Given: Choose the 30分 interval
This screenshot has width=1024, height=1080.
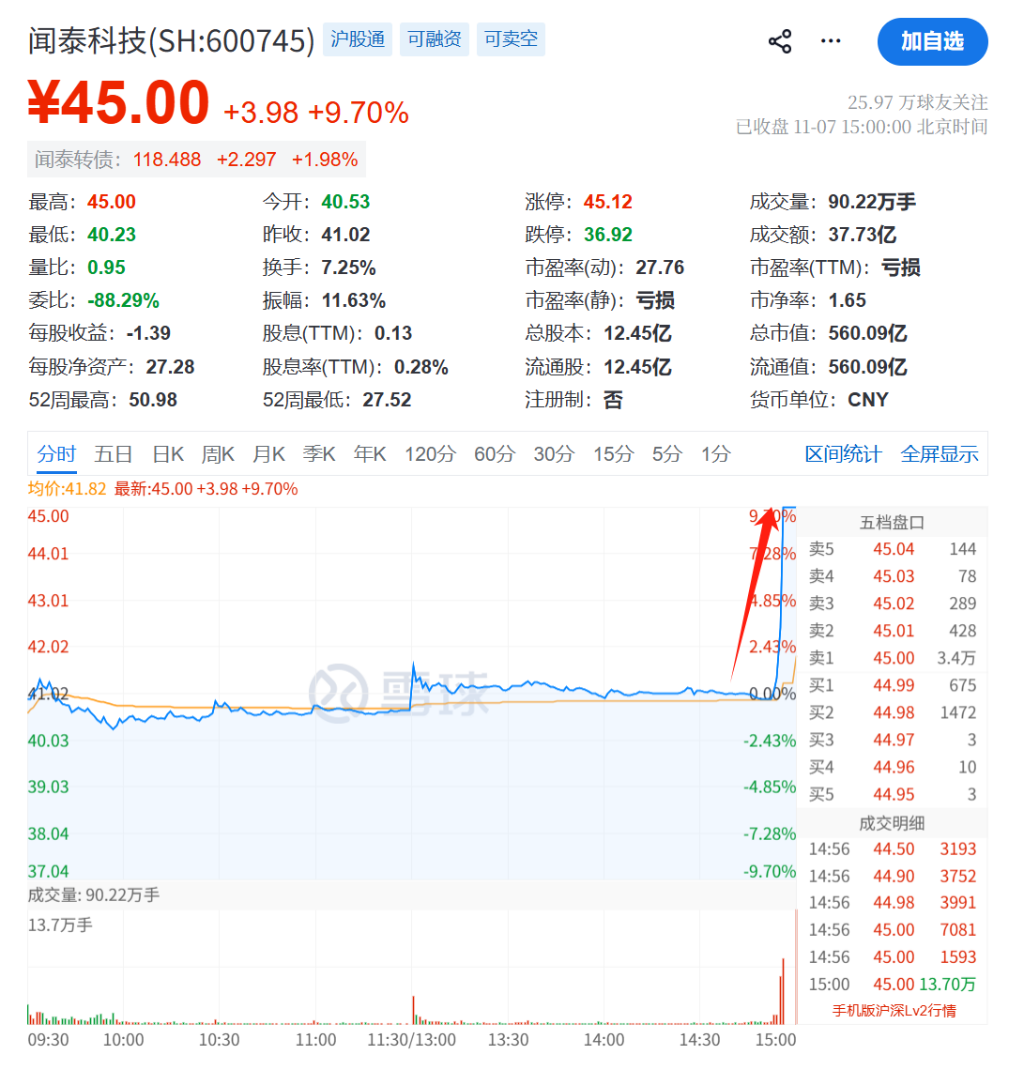Looking at the screenshot, I should click(553, 454).
